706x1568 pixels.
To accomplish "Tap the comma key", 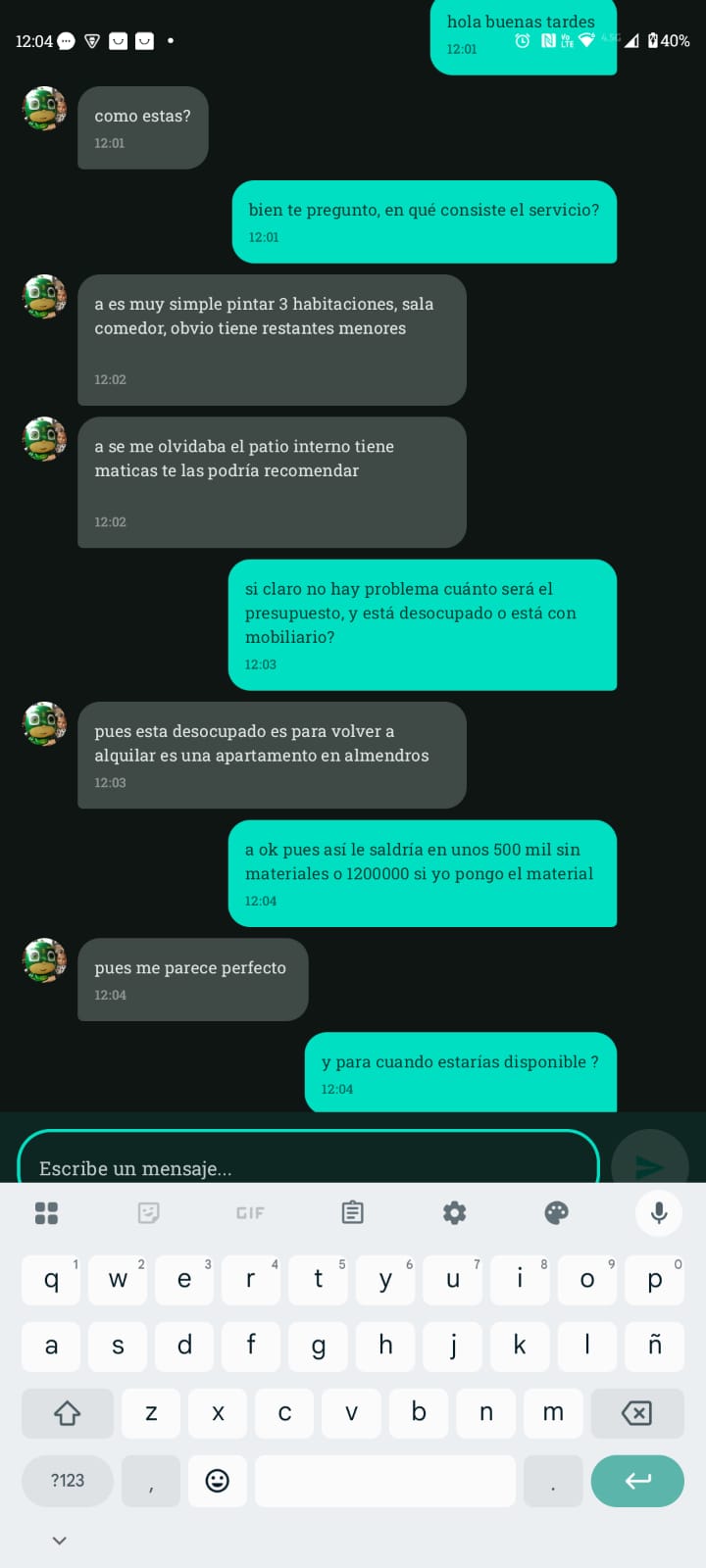I will click(151, 1481).
